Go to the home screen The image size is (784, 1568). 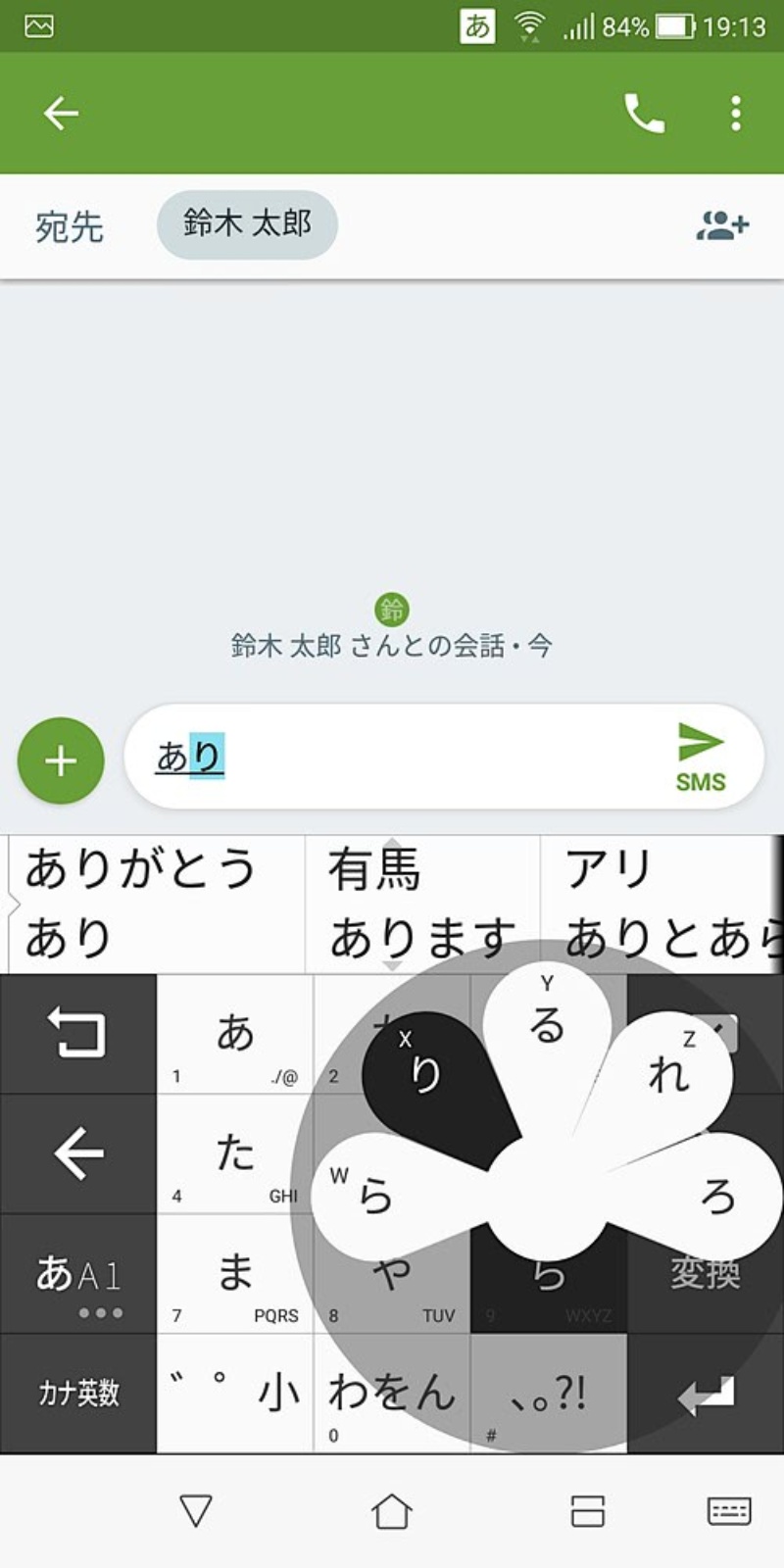tap(391, 1510)
